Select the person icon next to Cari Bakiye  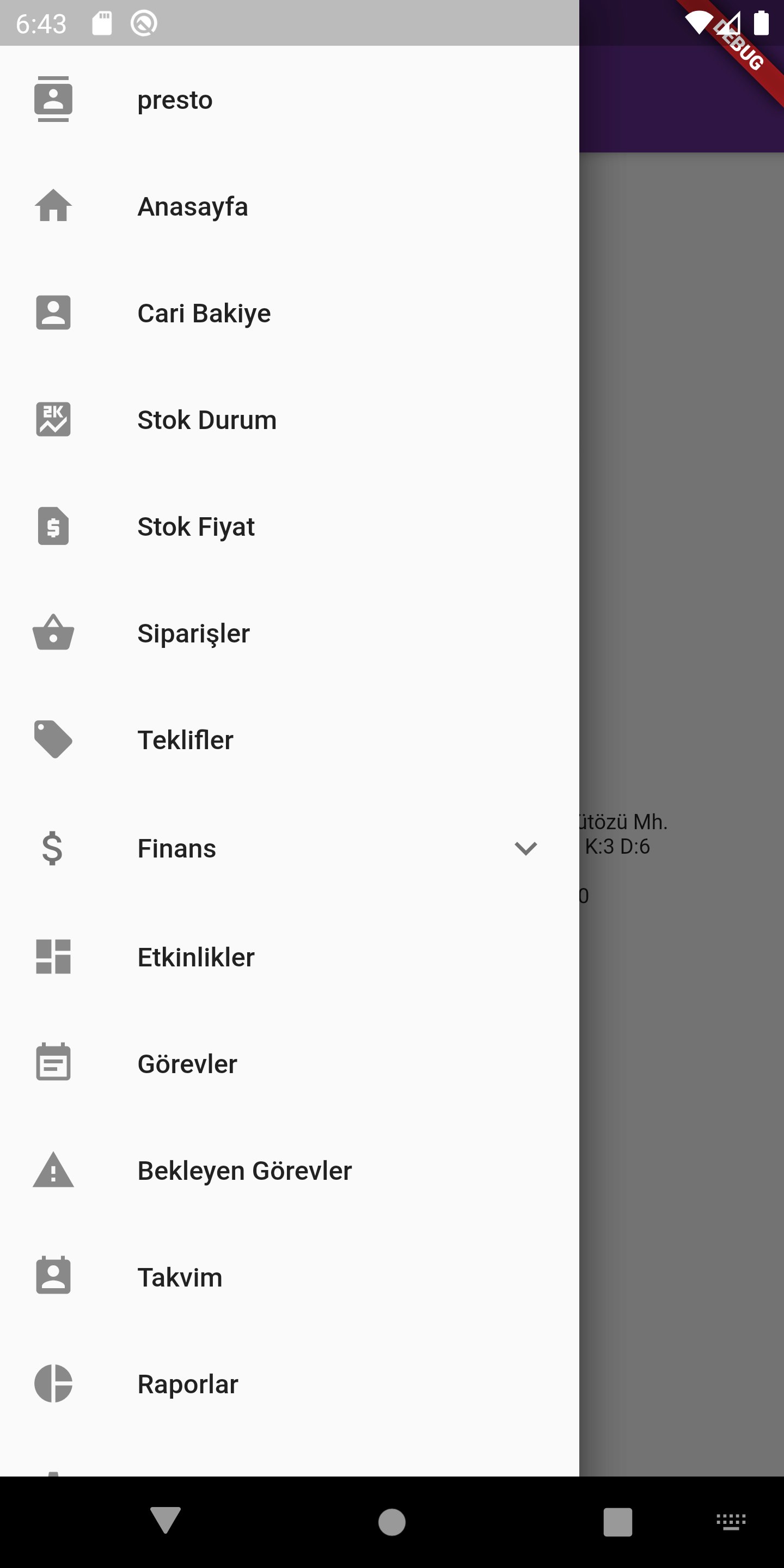point(53,313)
